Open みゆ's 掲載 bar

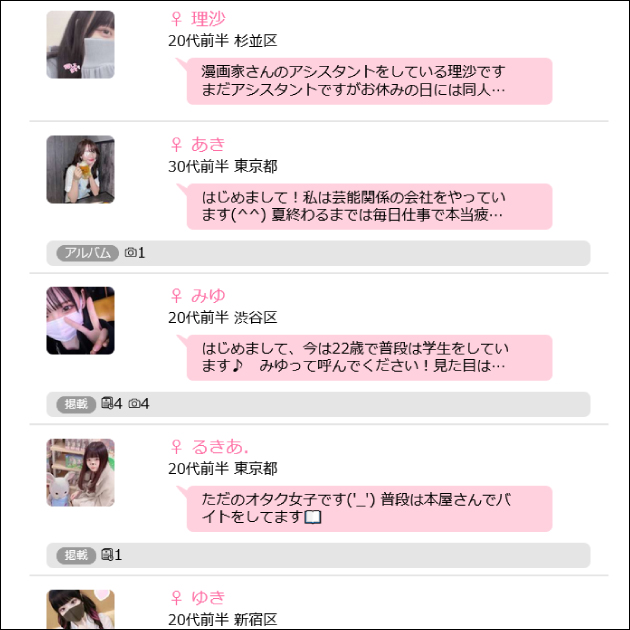318,404
